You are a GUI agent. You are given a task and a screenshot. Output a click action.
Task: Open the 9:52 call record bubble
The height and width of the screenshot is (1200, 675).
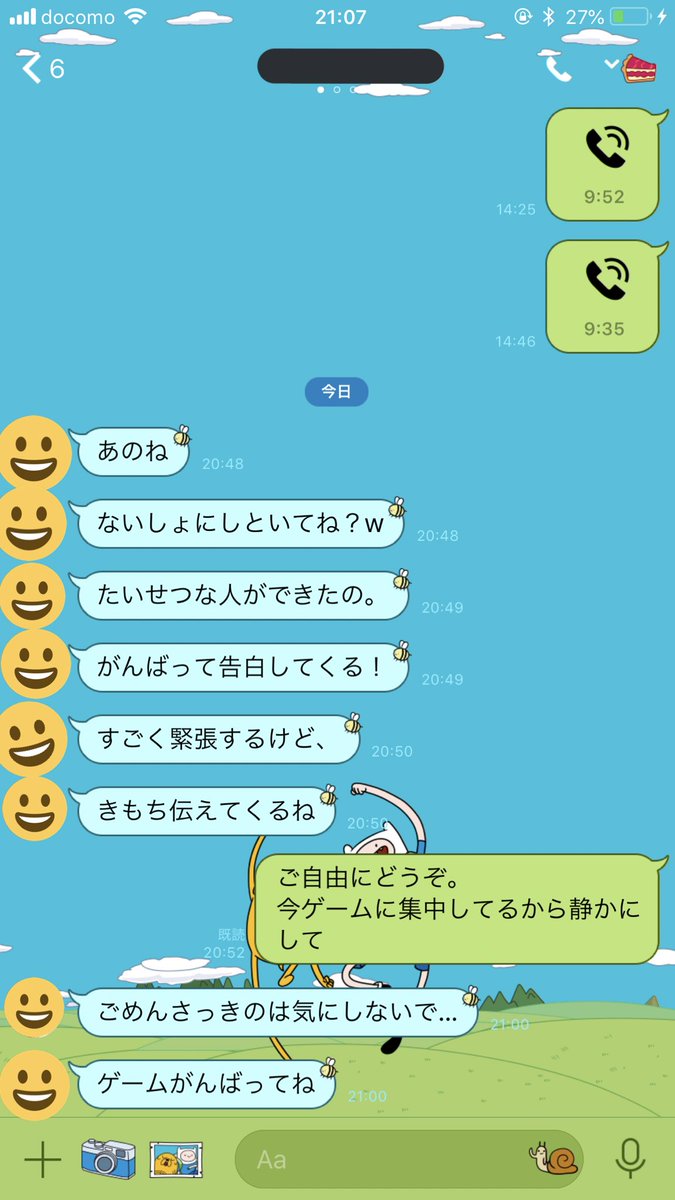pyautogui.click(x=603, y=164)
